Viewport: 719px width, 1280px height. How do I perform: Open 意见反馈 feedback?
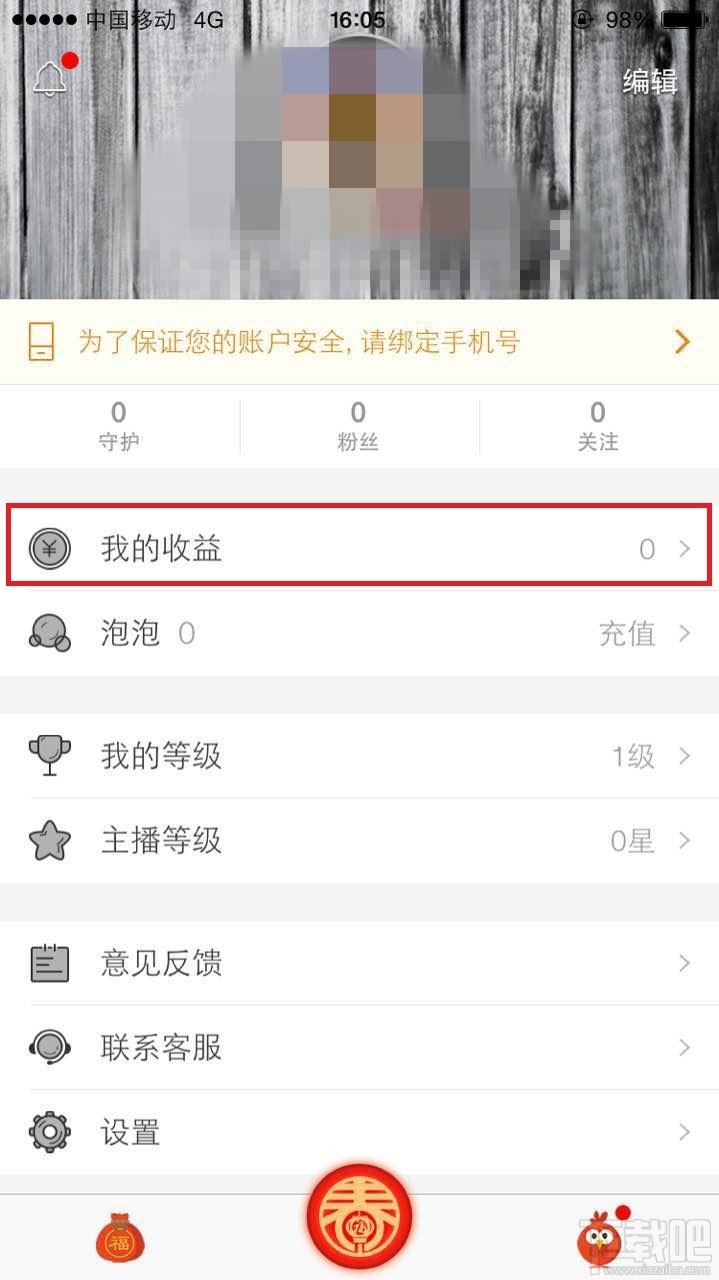coord(359,963)
